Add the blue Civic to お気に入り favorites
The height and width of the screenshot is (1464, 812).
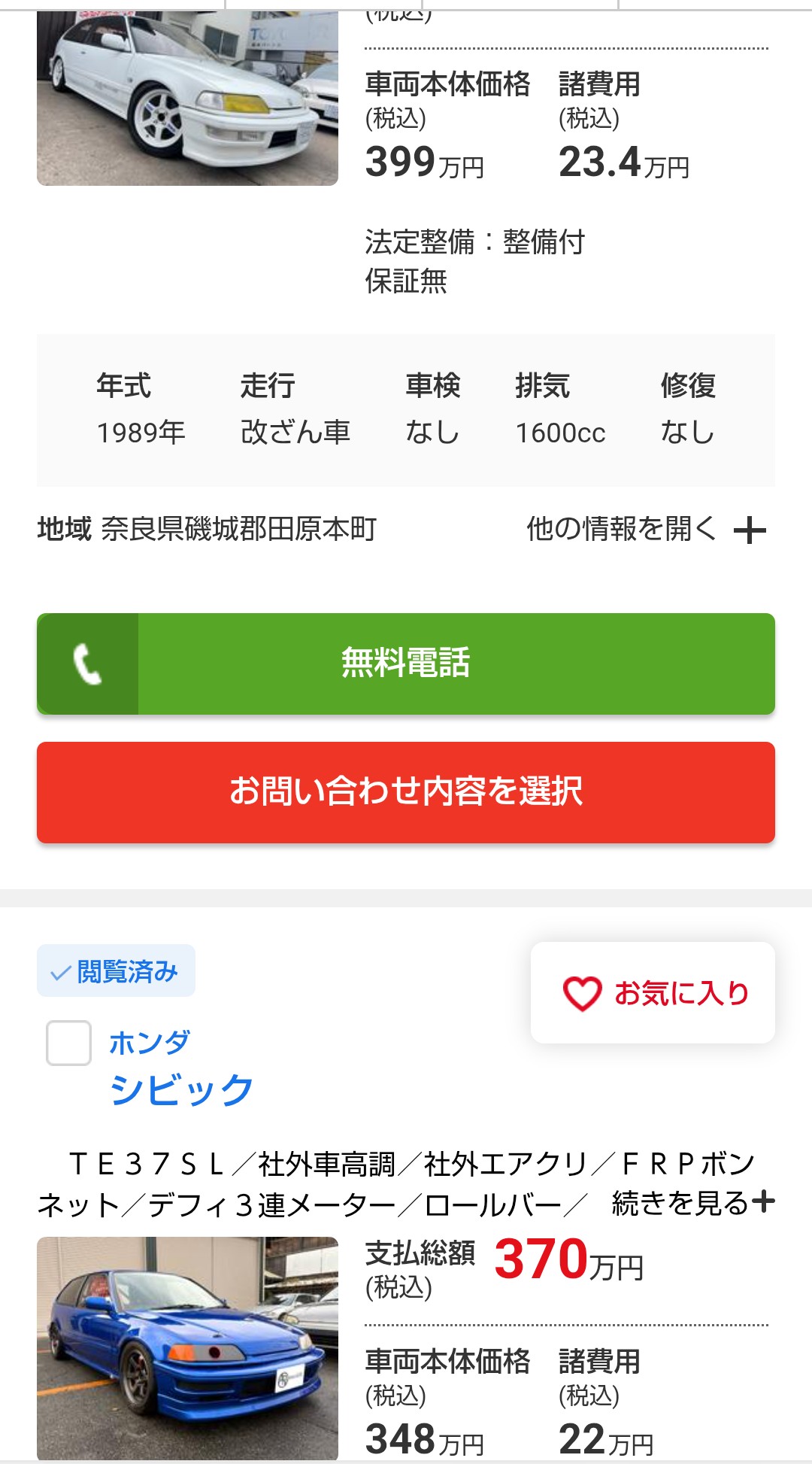tap(653, 993)
